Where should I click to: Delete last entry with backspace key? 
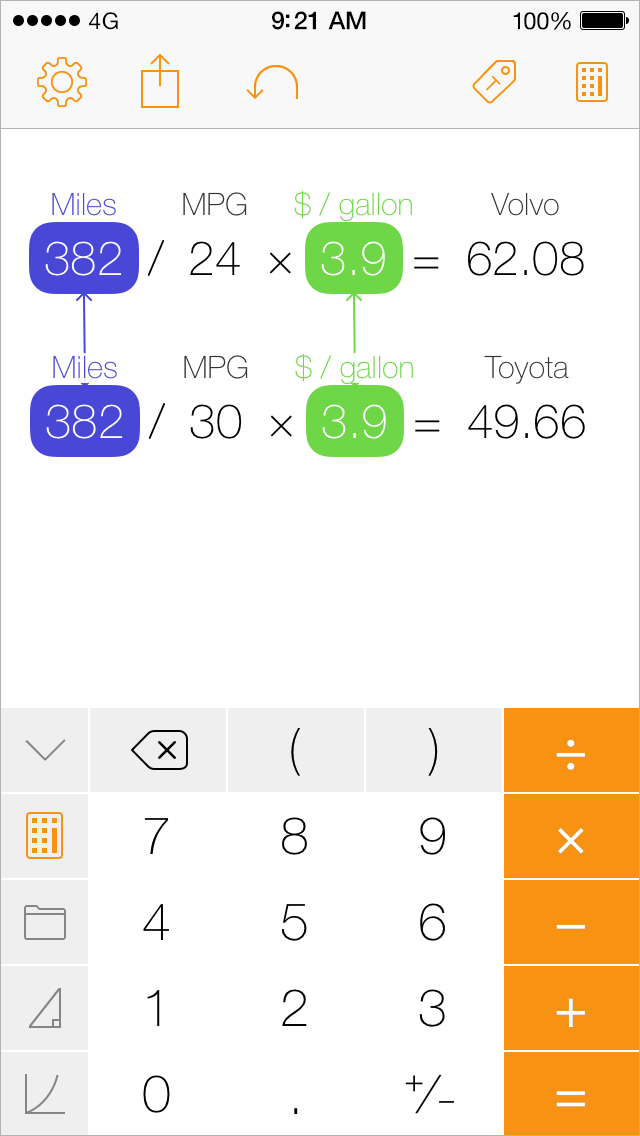click(159, 749)
